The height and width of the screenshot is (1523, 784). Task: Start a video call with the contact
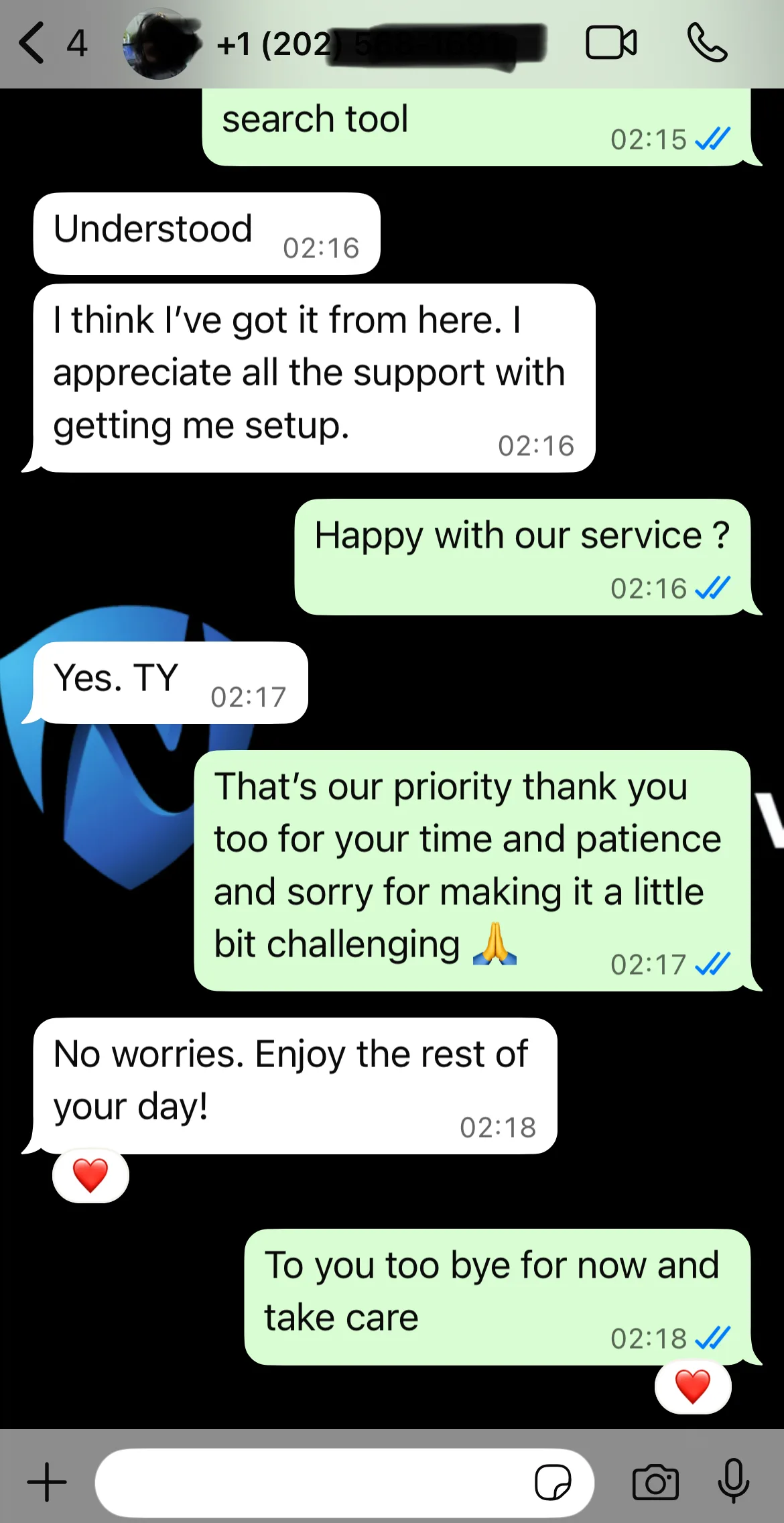point(611,42)
